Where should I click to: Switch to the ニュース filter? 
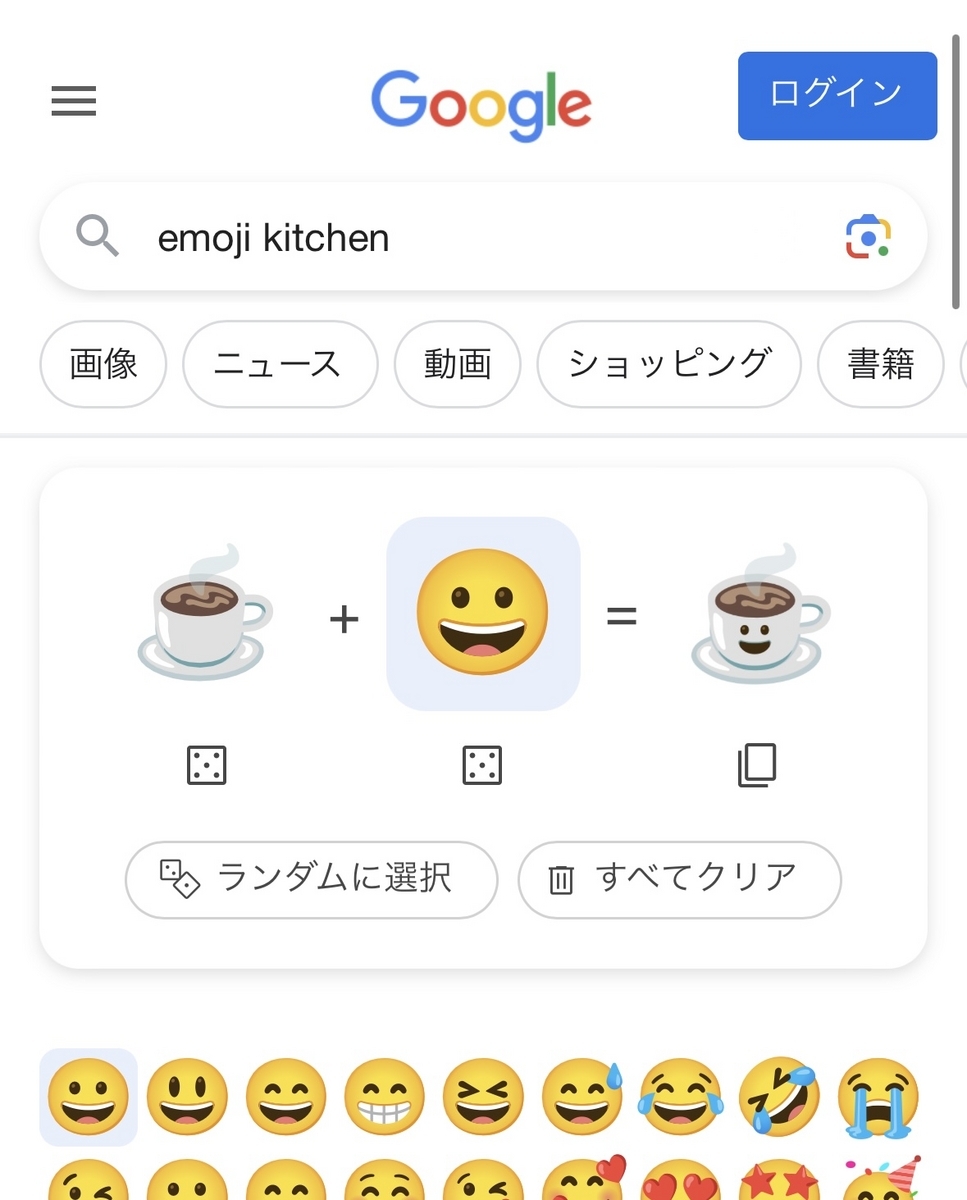point(280,364)
